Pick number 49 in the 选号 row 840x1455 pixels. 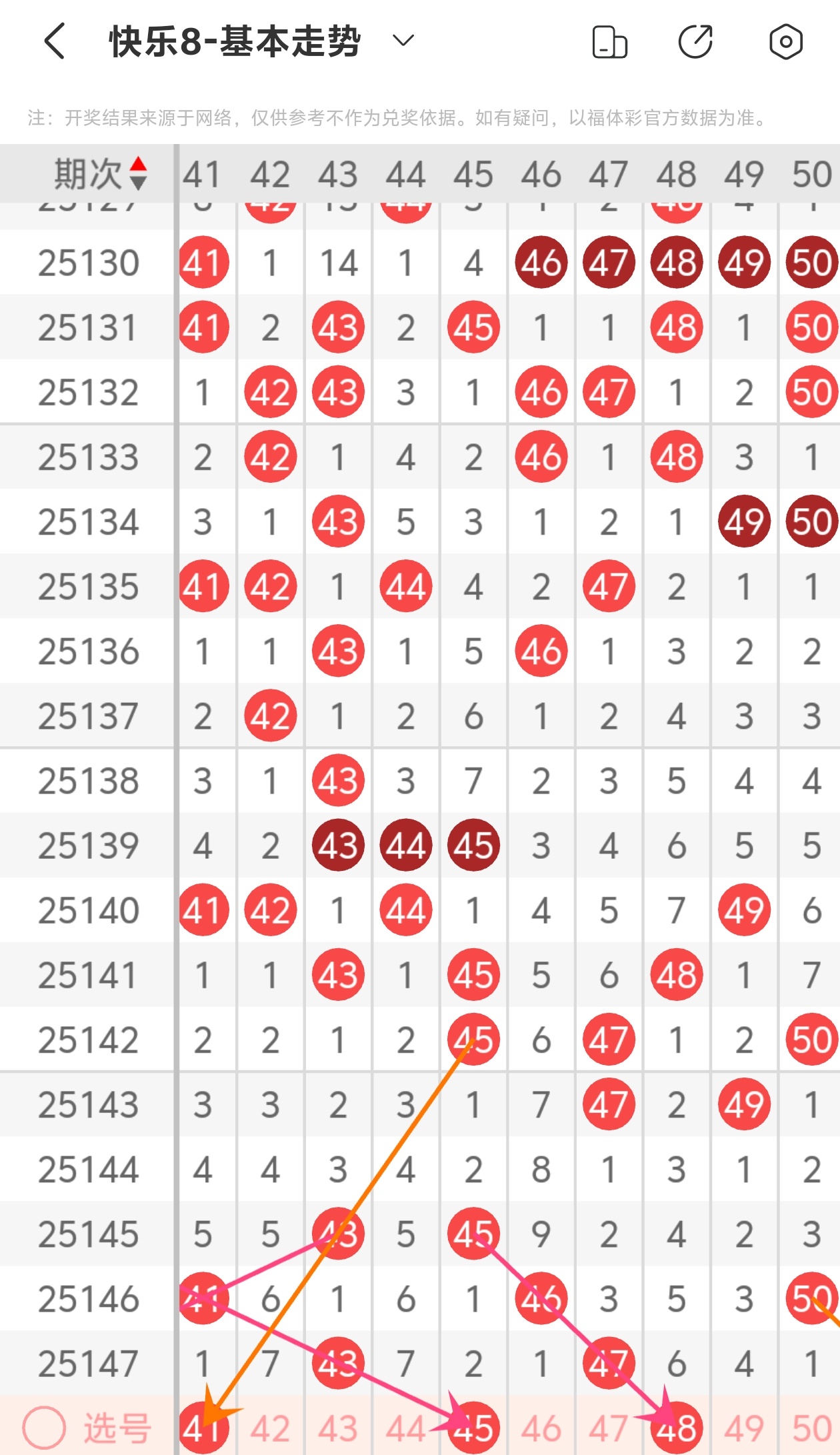click(x=744, y=1428)
